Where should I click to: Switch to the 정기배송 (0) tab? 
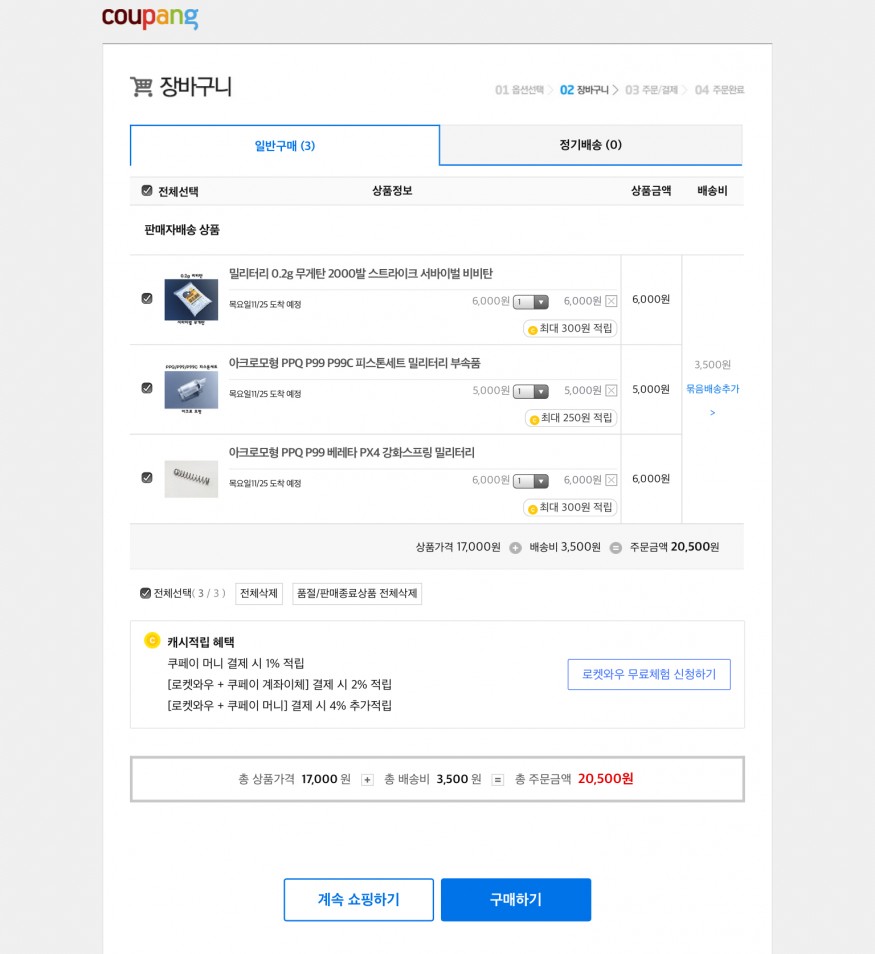[x=590, y=145]
